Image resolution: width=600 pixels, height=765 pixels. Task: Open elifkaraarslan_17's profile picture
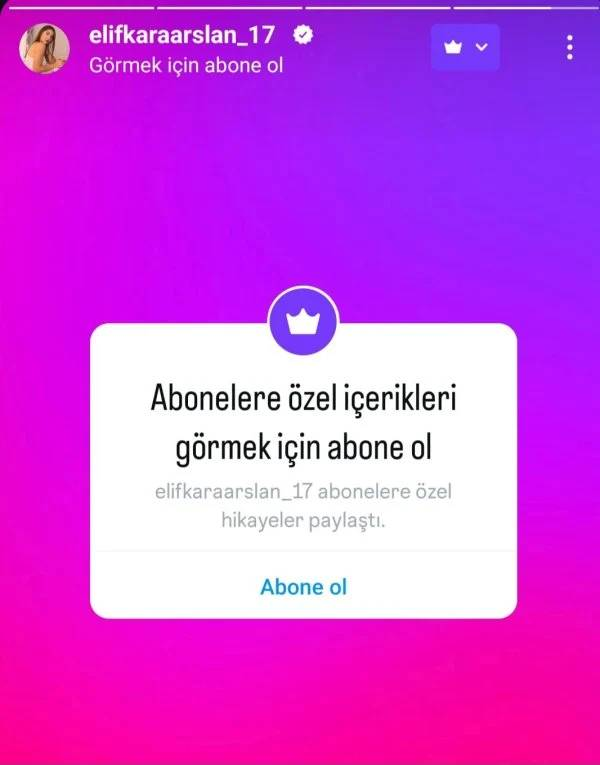tap(45, 48)
